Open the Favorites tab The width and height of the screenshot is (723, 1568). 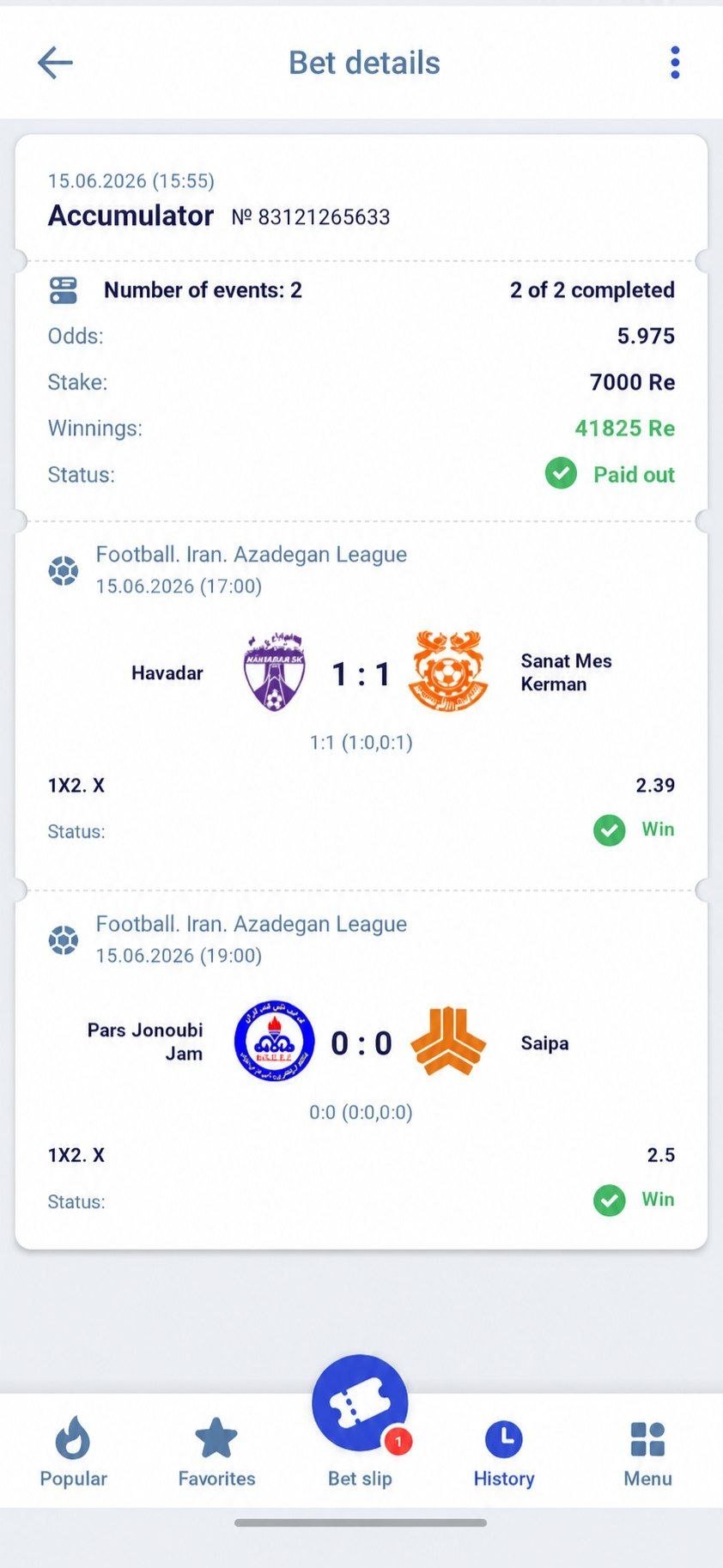tap(216, 1453)
